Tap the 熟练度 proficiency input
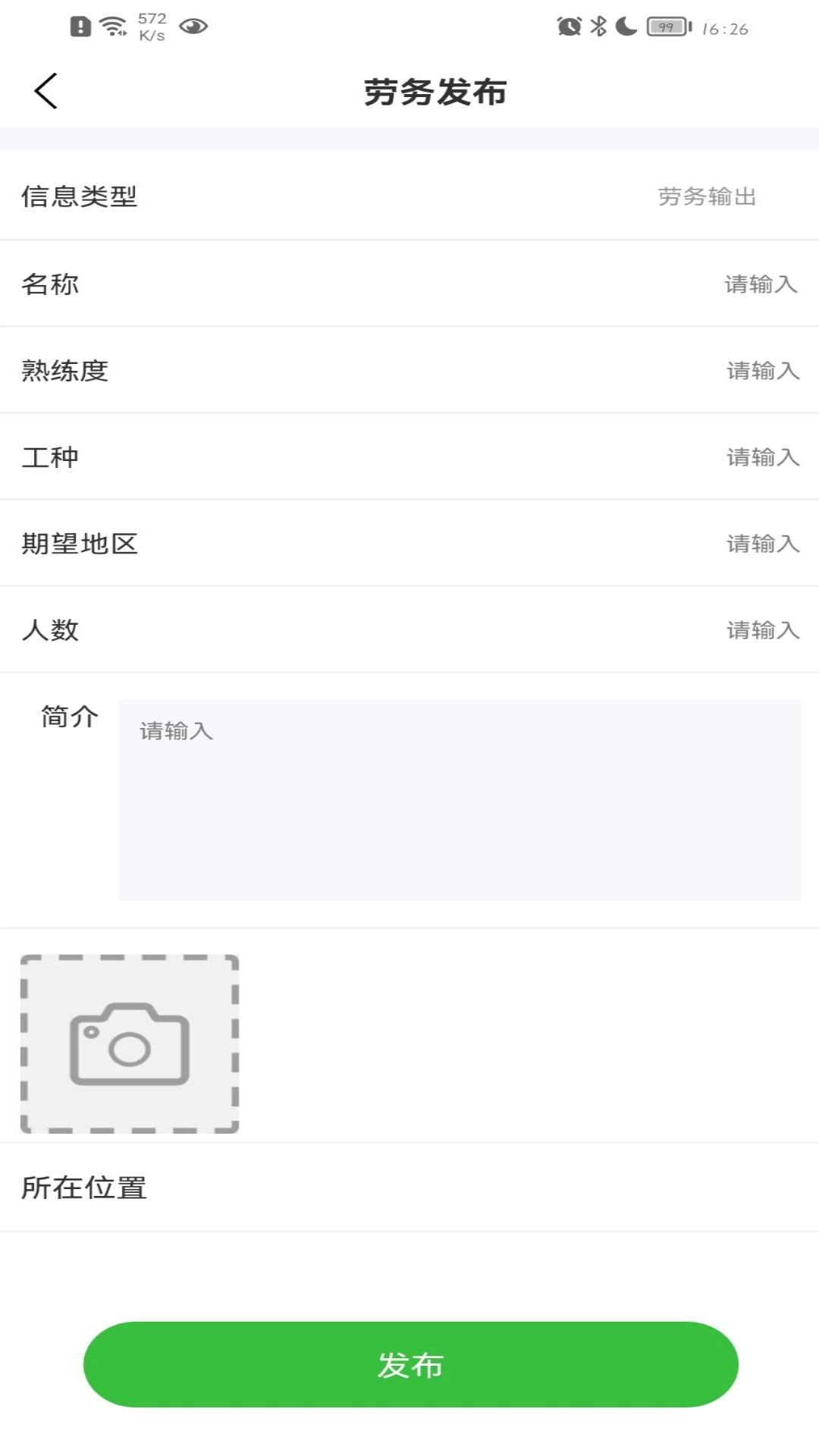This screenshot has height=1456, width=819. pyautogui.click(x=762, y=372)
